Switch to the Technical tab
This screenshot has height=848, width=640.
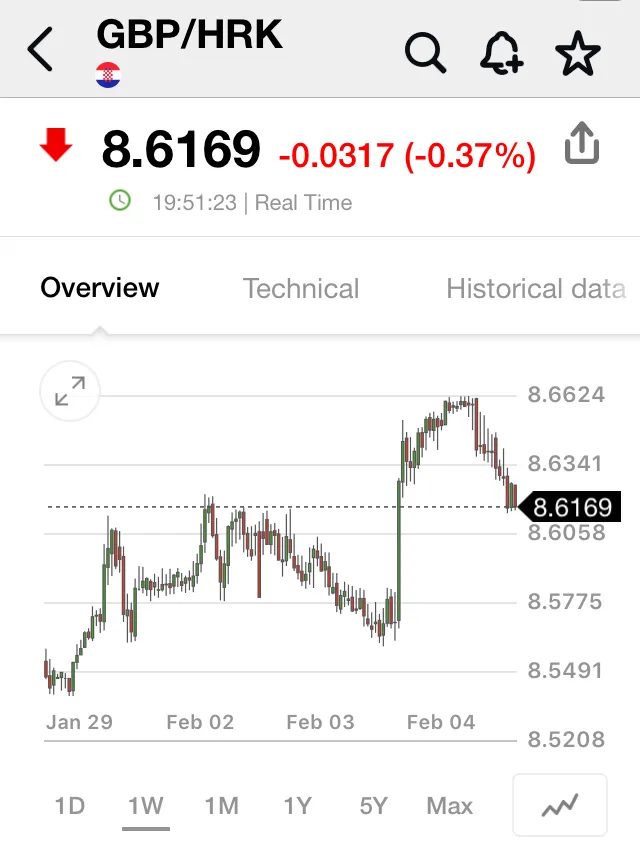point(300,289)
